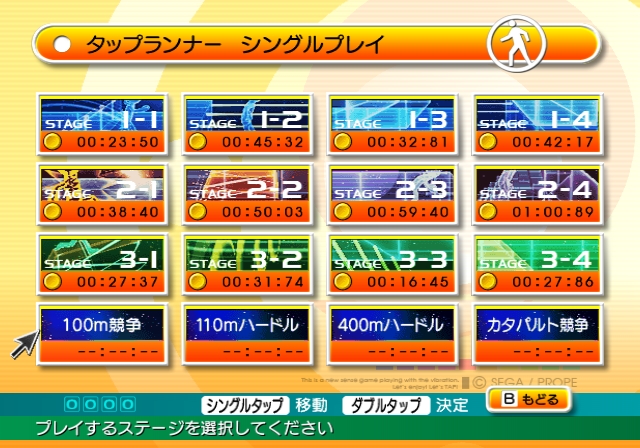The height and width of the screenshot is (448, 640).
Task: Open the 110mハードル stage
Action: point(247,334)
